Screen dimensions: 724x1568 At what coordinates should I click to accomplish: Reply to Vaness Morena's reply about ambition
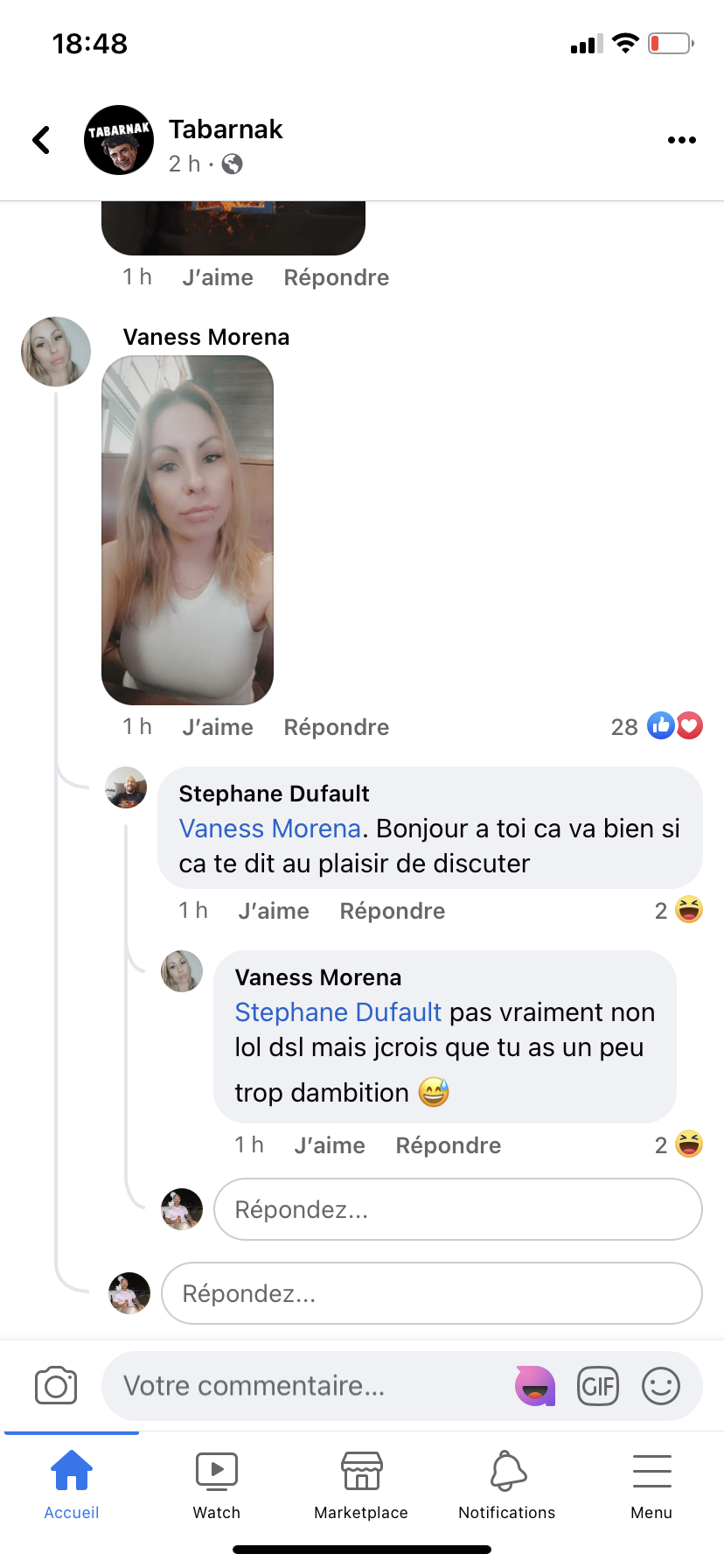click(448, 1145)
